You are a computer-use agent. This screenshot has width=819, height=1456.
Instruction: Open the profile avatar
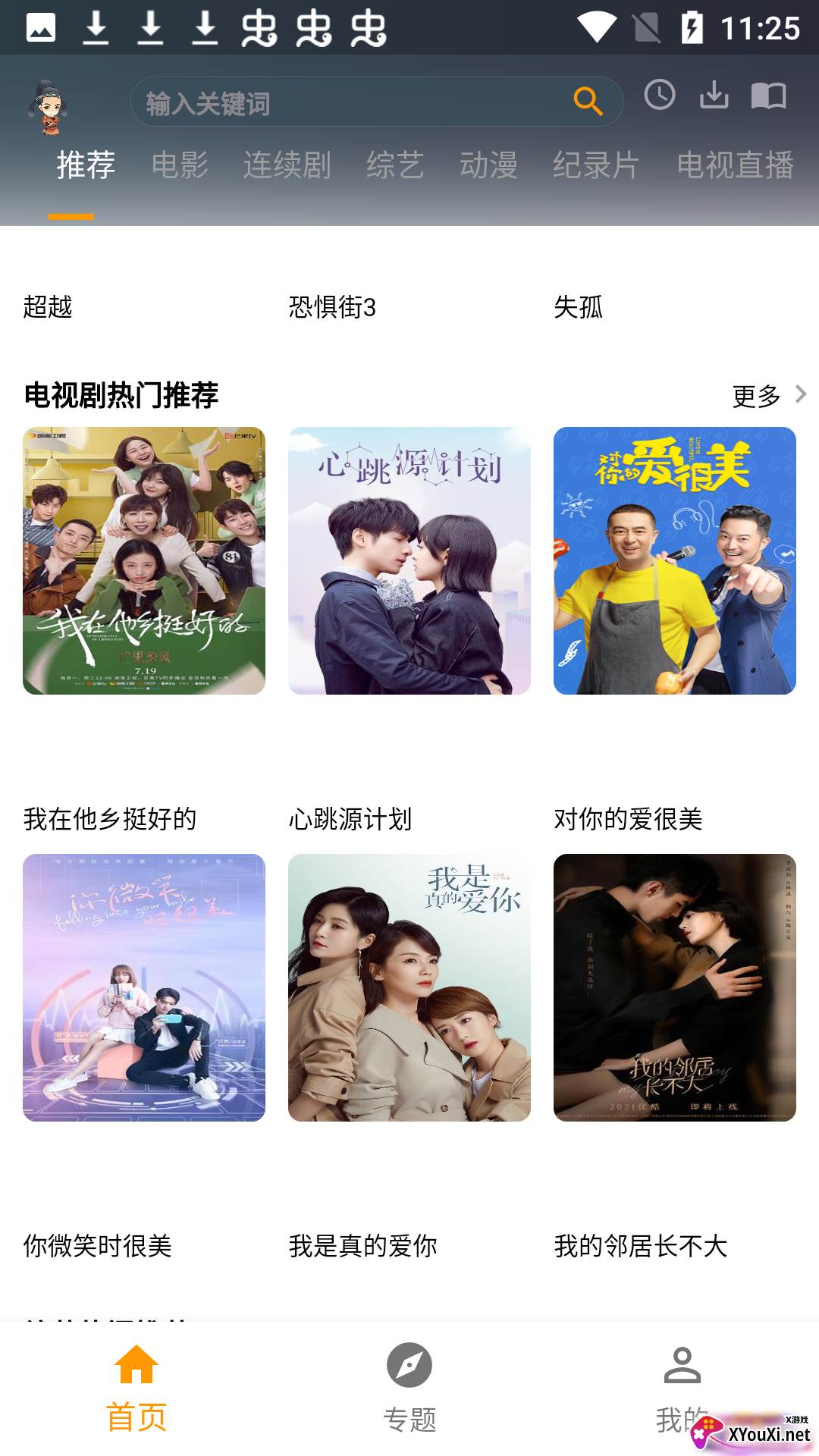(x=49, y=107)
